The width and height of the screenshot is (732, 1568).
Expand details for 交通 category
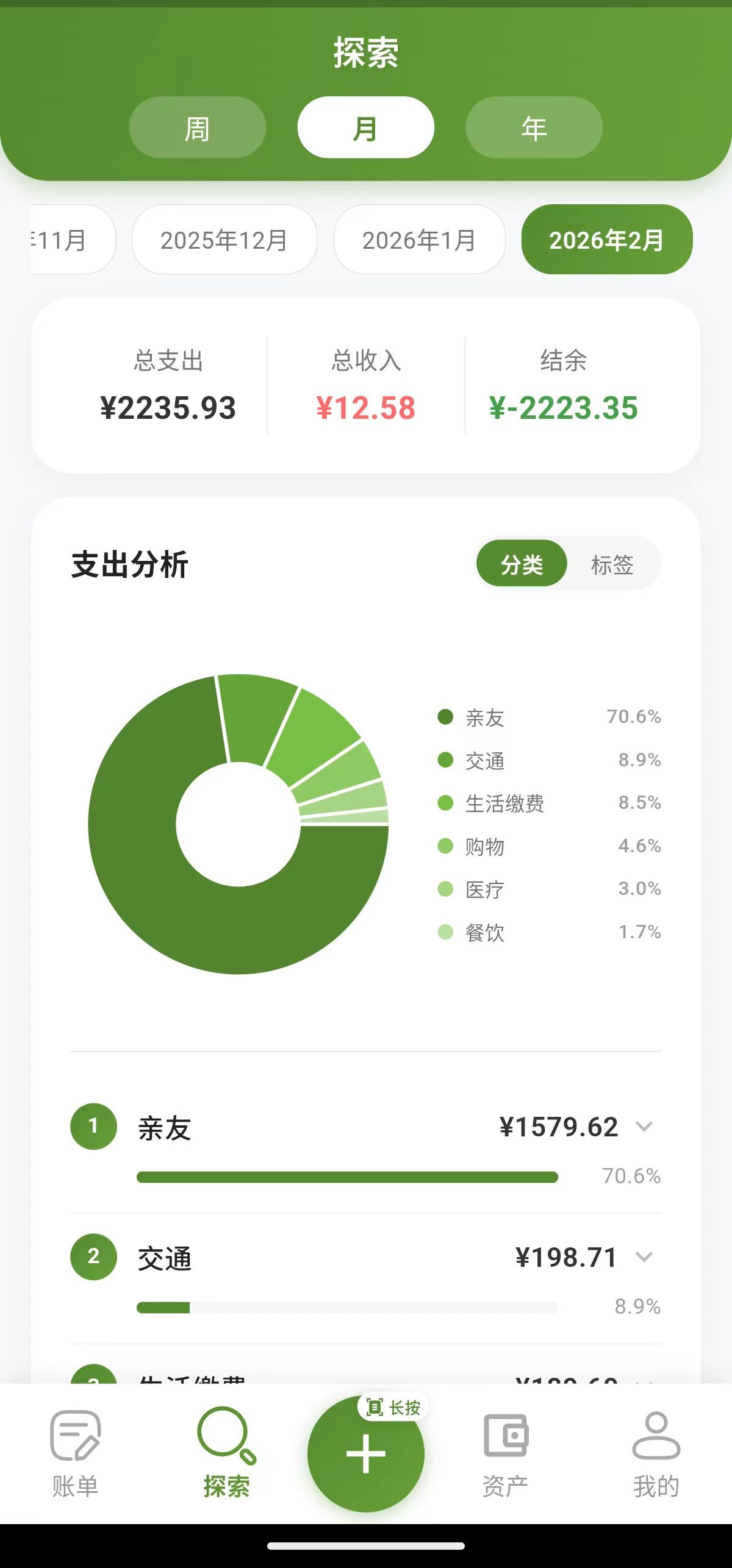pos(644,1257)
